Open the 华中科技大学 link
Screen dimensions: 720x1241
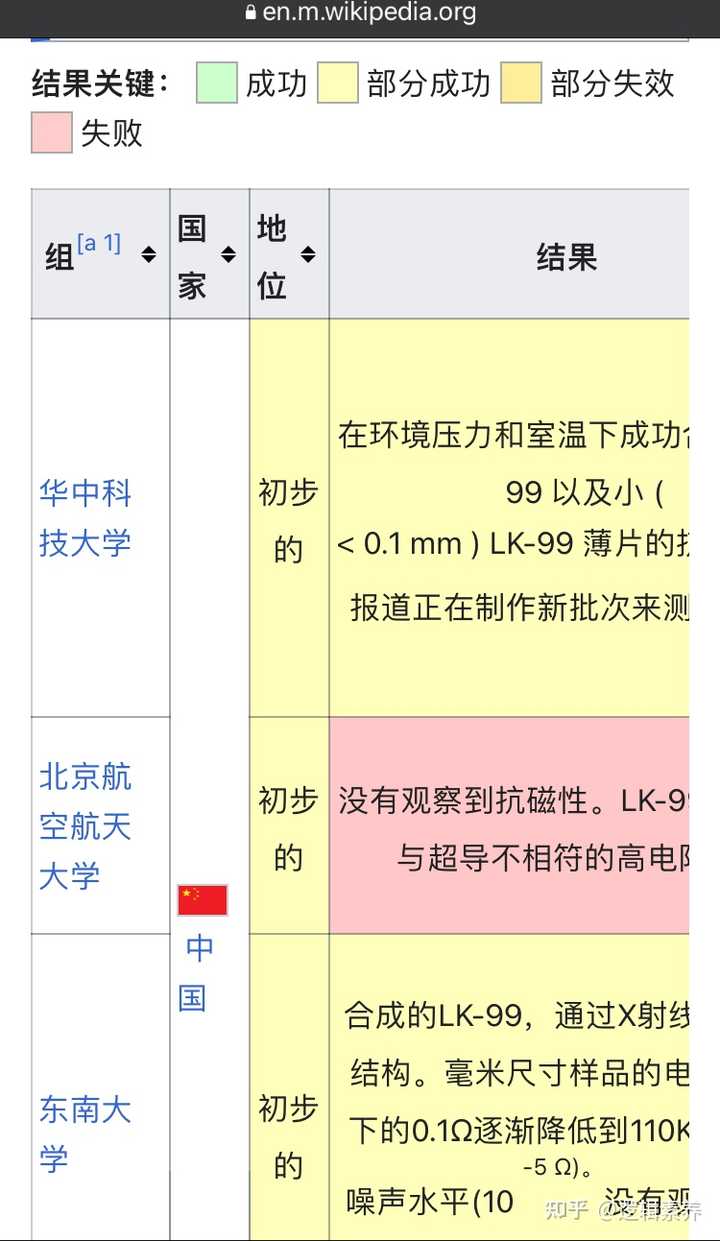(x=85, y=517)
